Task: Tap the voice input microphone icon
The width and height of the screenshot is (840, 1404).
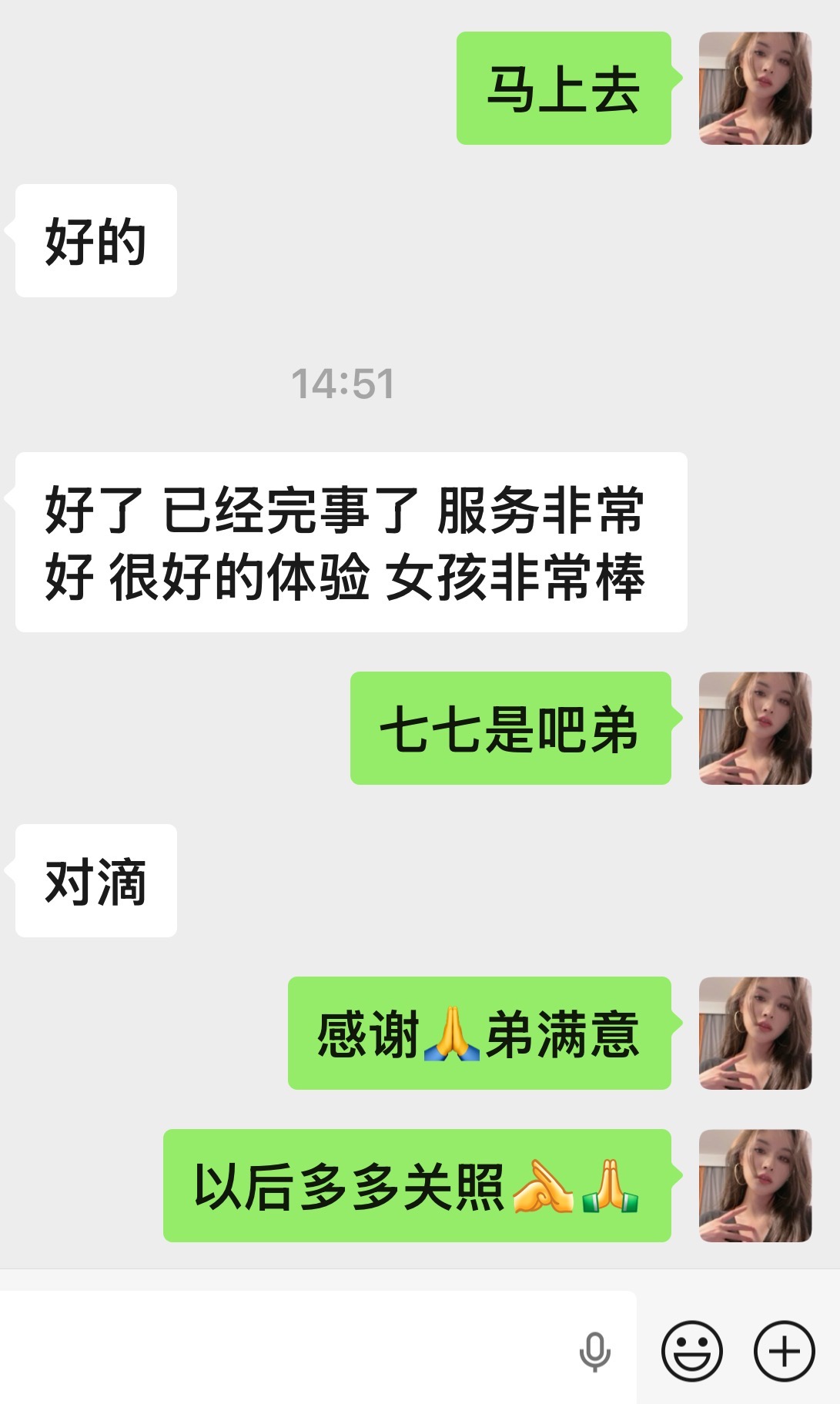Action: 594,1352
